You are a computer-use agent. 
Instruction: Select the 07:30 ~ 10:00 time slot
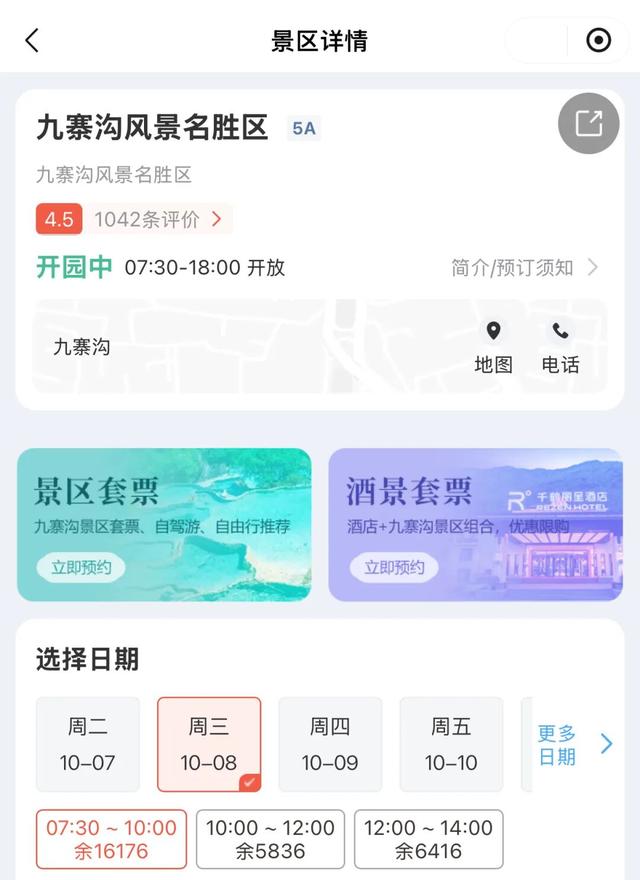111,839
